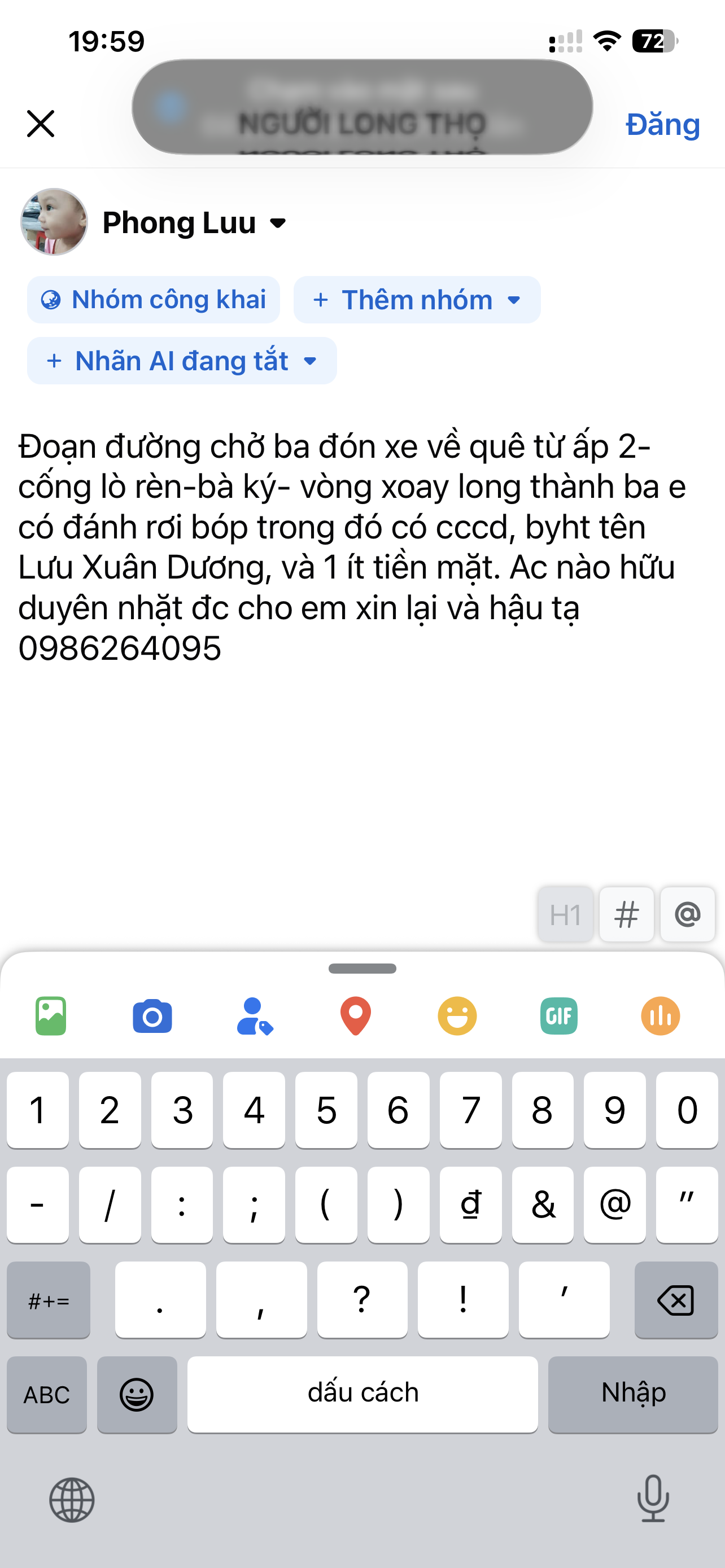725x1568 pixels.
Task: Open the camera to take a photo
Action: pyautogui.click(x=152, y=1016)
